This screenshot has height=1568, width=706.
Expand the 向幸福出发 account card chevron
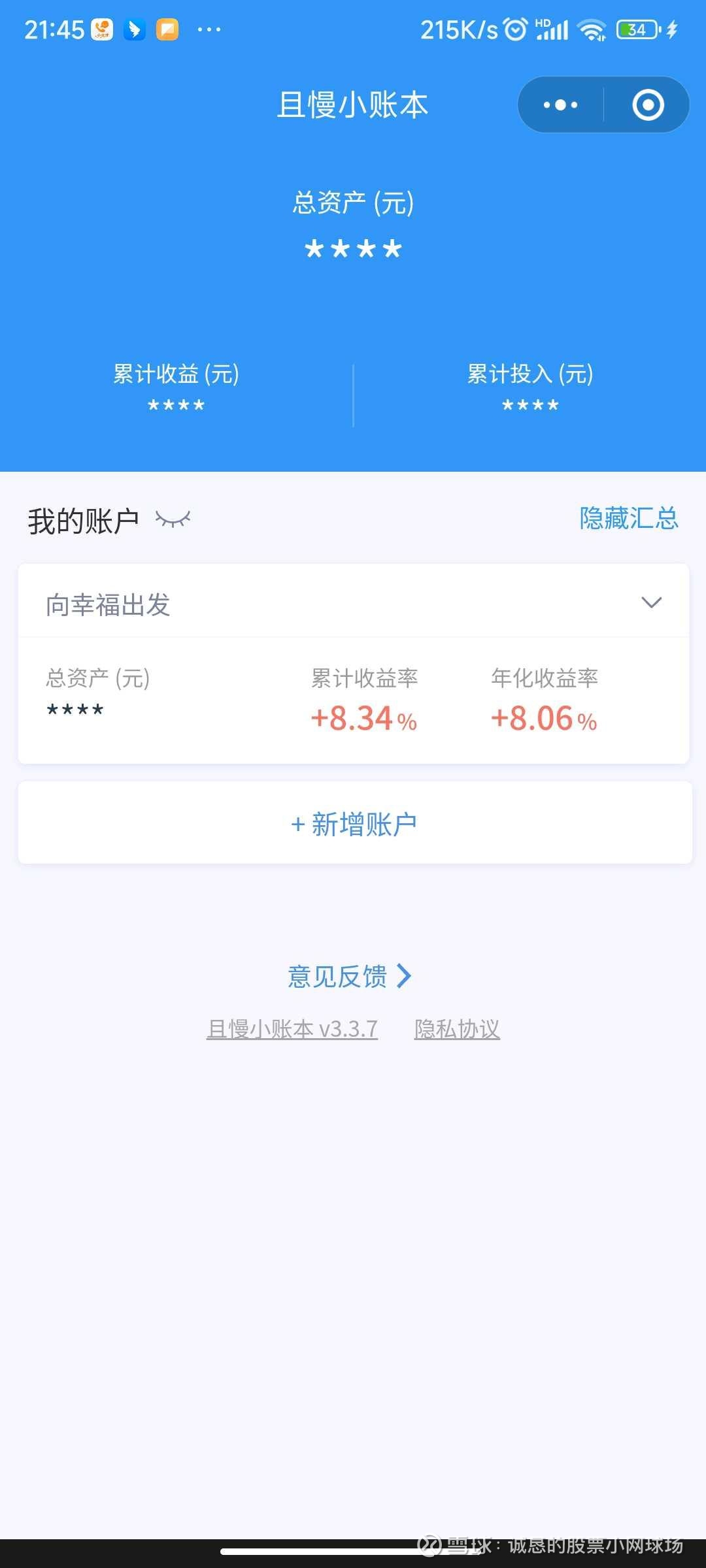651,602
